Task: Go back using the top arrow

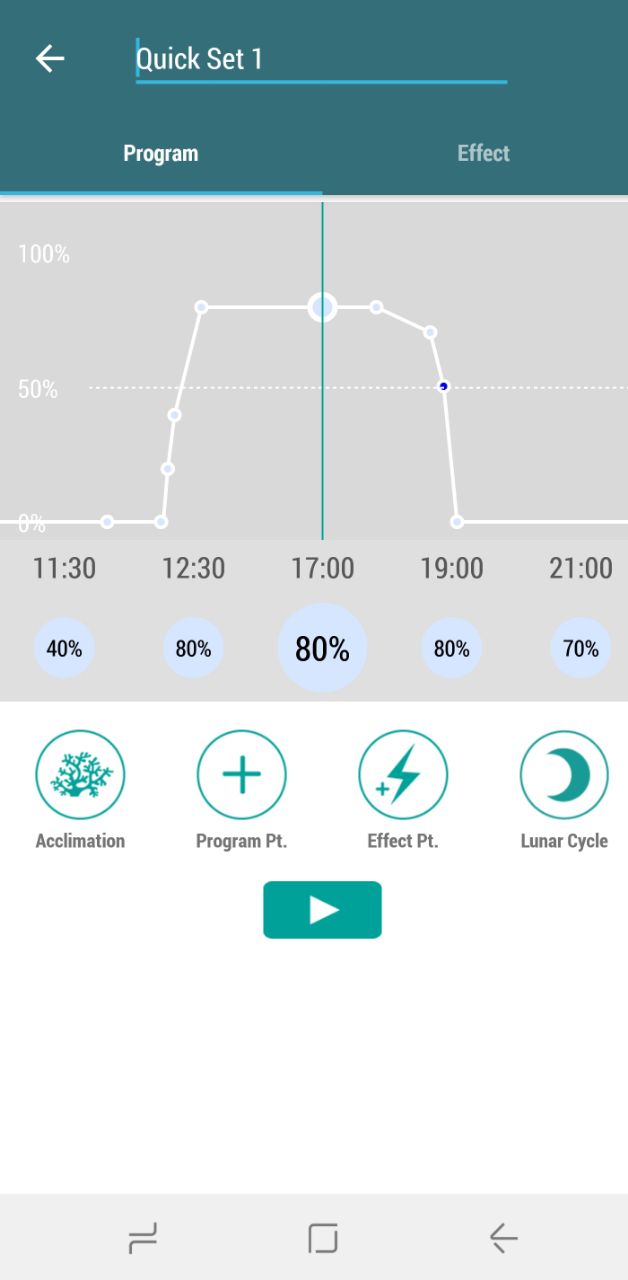Action: [x=50, y=59]
